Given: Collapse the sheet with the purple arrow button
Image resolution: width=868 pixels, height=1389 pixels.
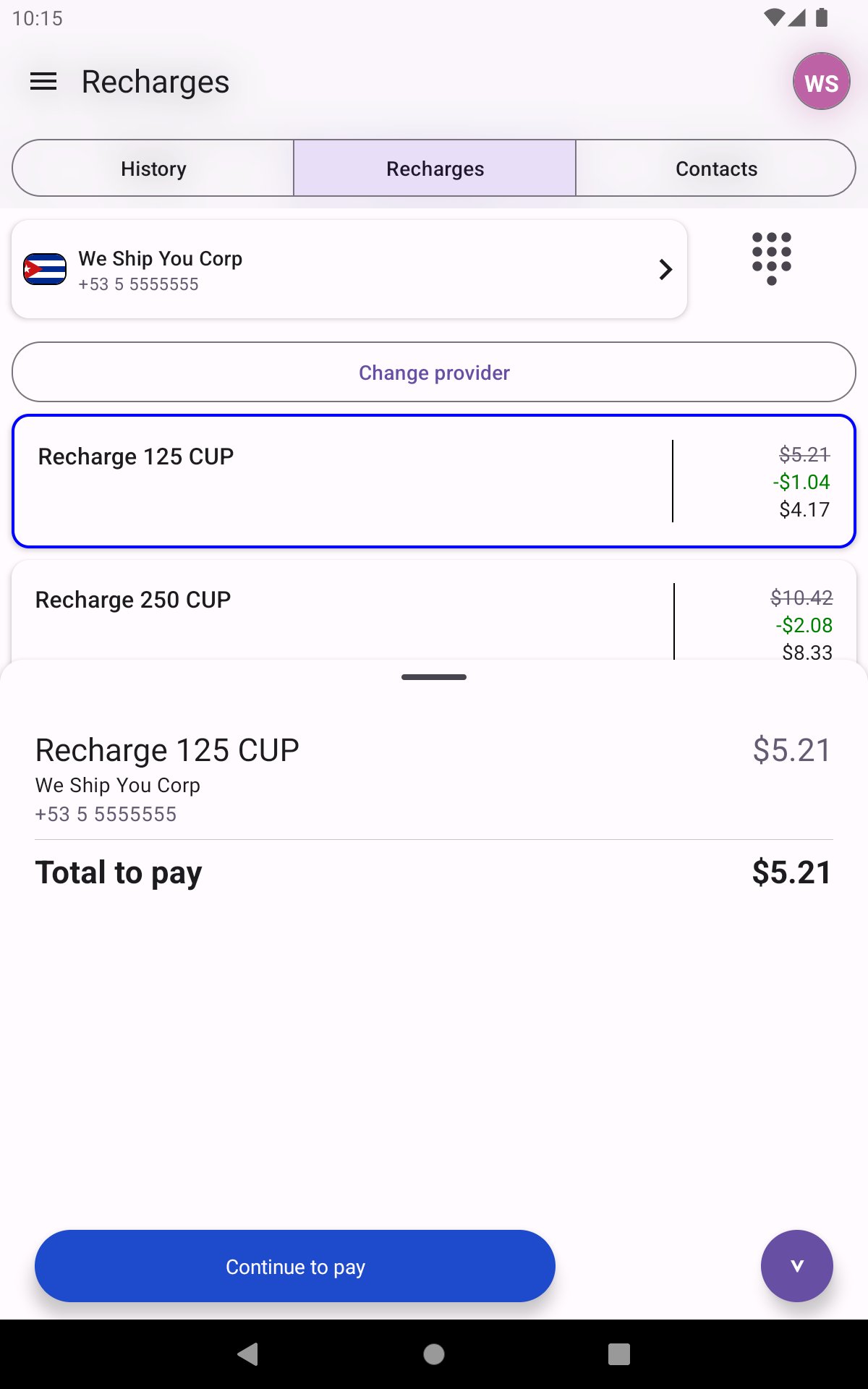Looking at the screenshot, I should [797, 1266].
